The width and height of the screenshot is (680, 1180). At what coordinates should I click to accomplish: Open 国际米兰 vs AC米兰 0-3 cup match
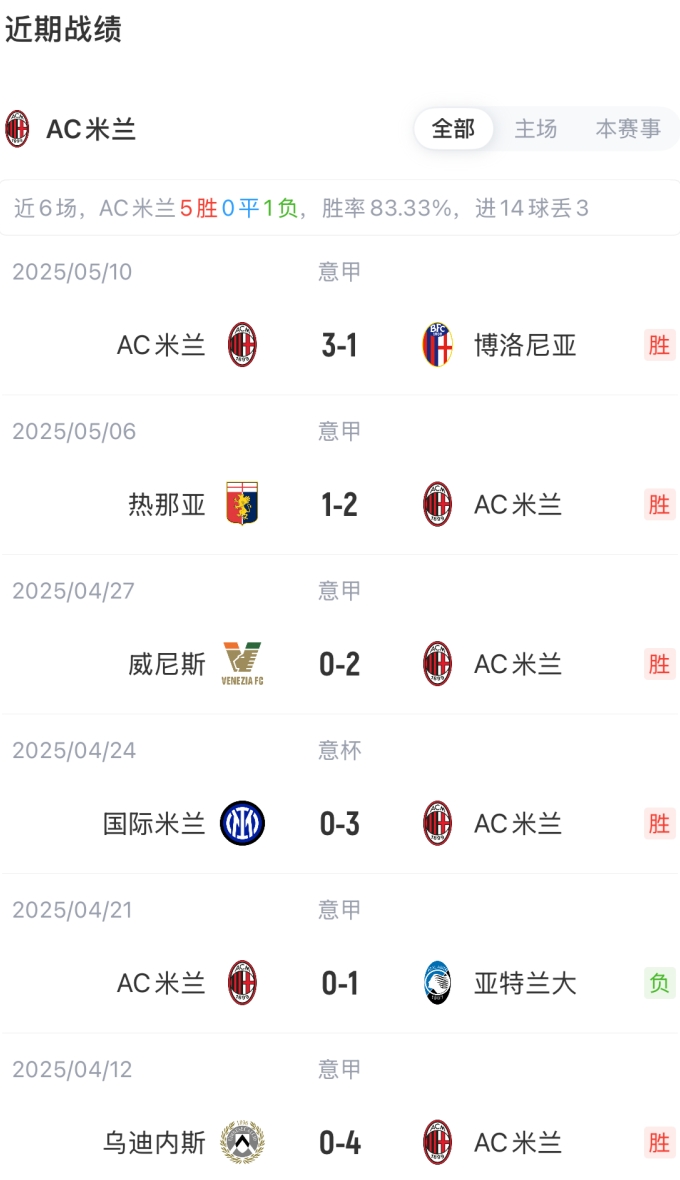(340, 824)
